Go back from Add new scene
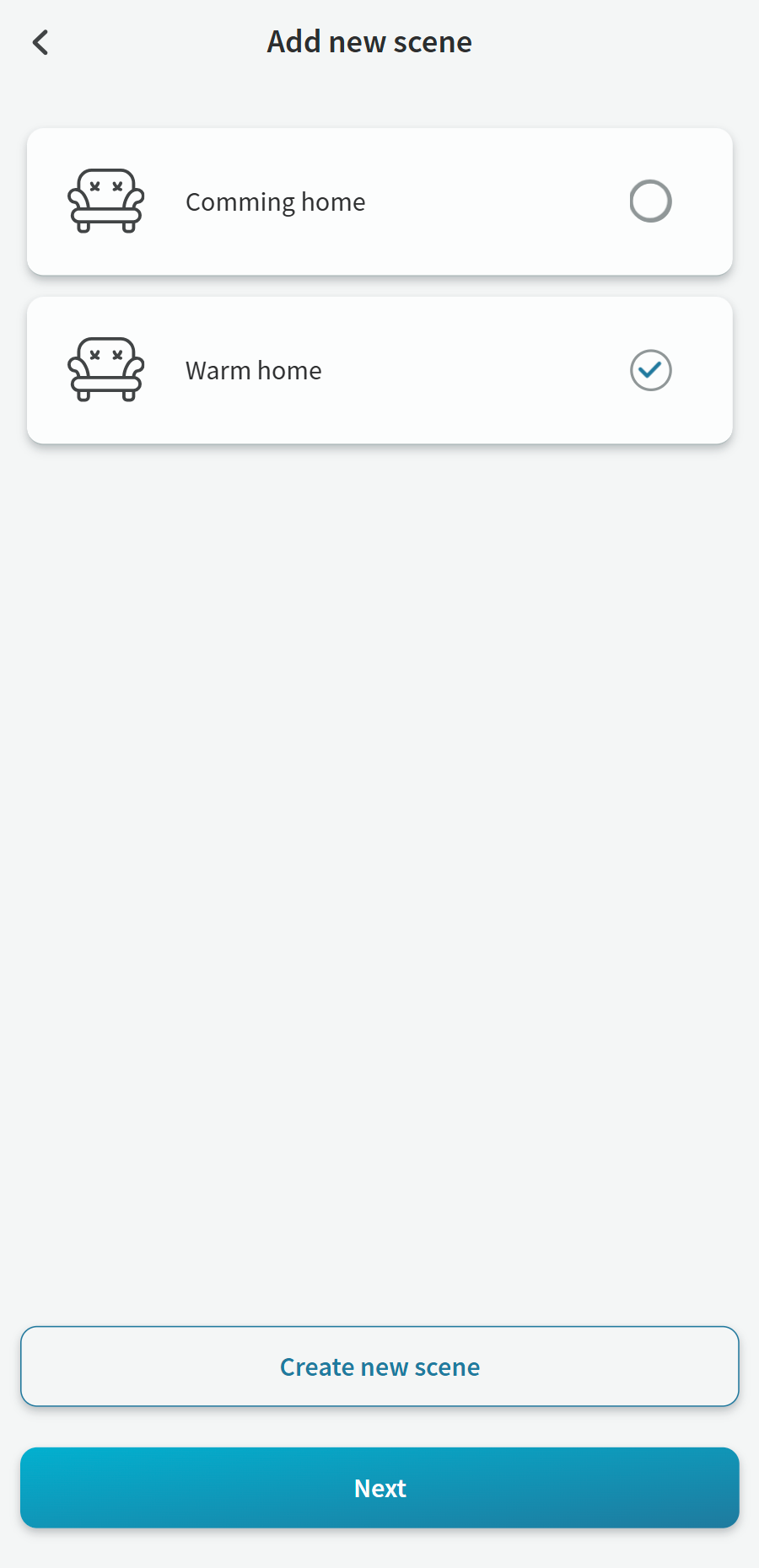 pyautogui.click(x=40, y=42)
